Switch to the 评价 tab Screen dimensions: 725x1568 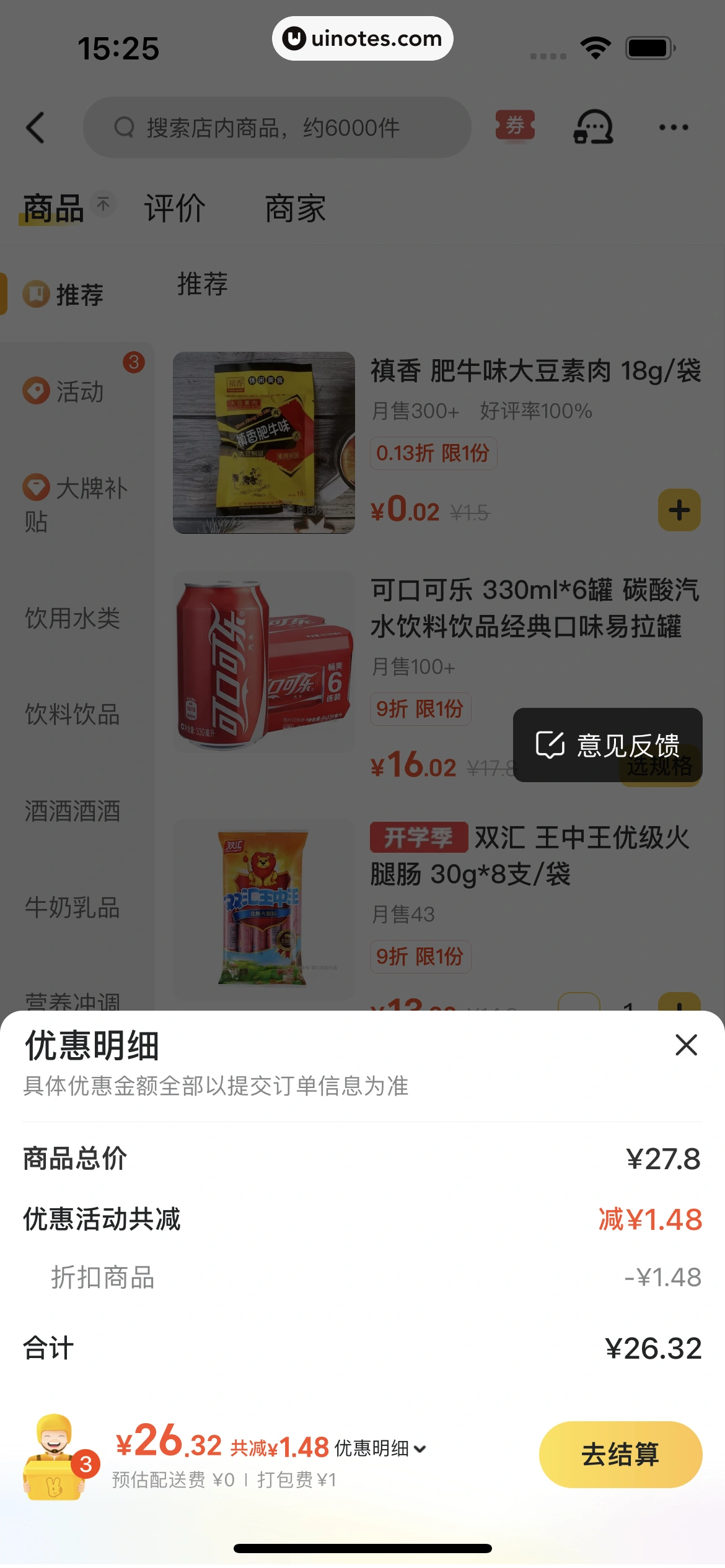pos(175,209)
